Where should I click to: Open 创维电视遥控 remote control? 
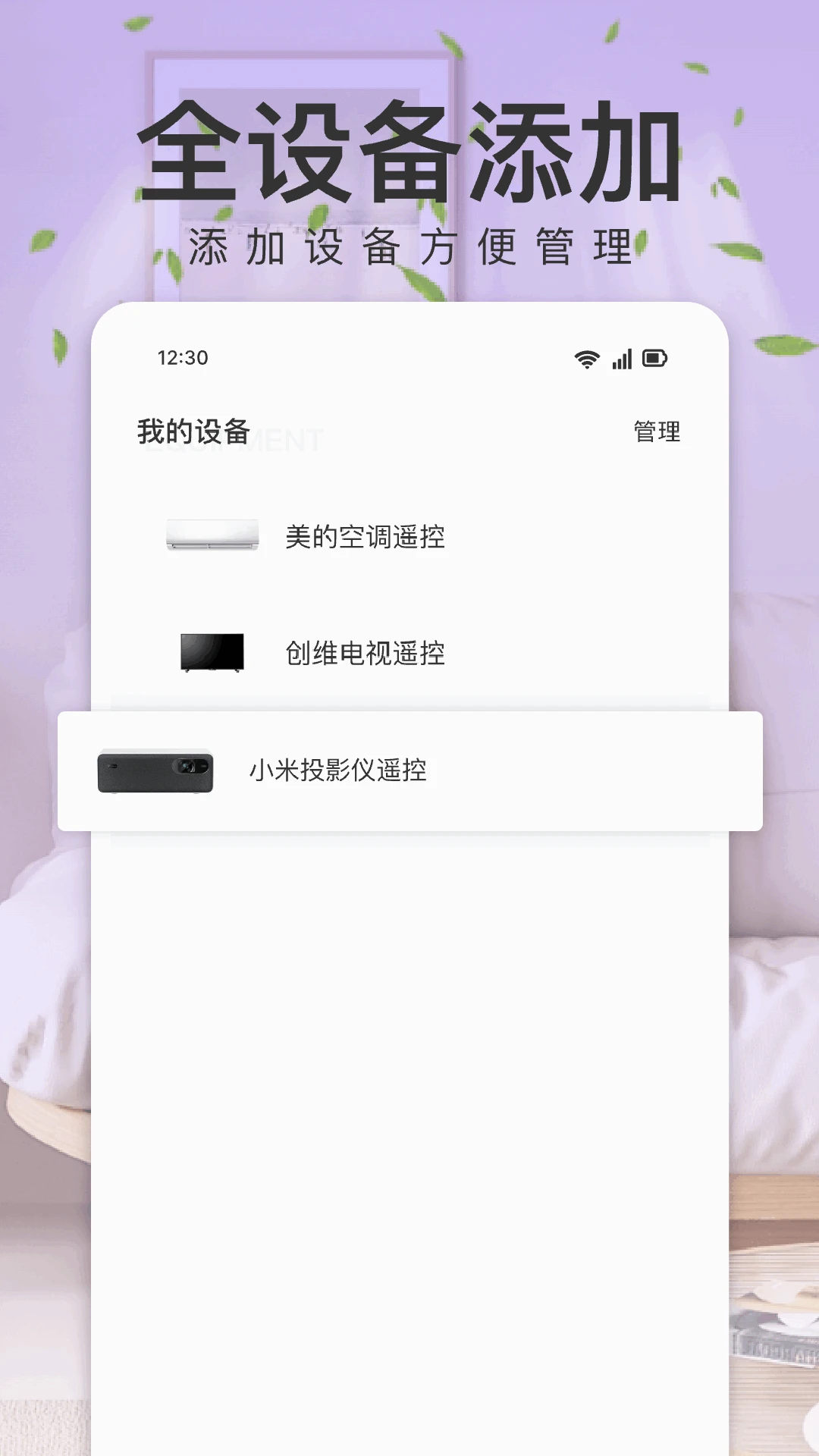click(x=366, y=651)
